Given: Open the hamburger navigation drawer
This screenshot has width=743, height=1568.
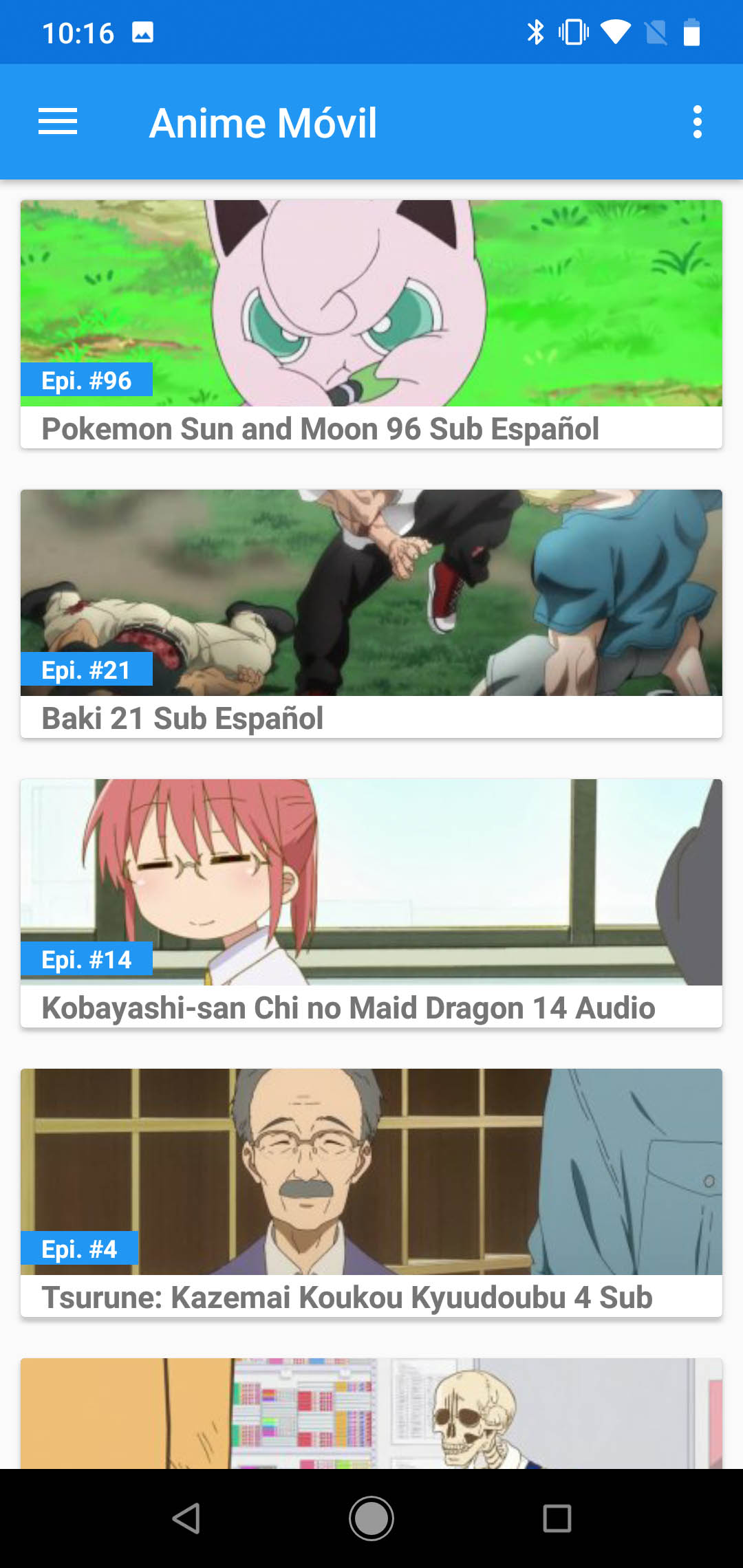Looking at the screenshot, I should coord(58,122).
